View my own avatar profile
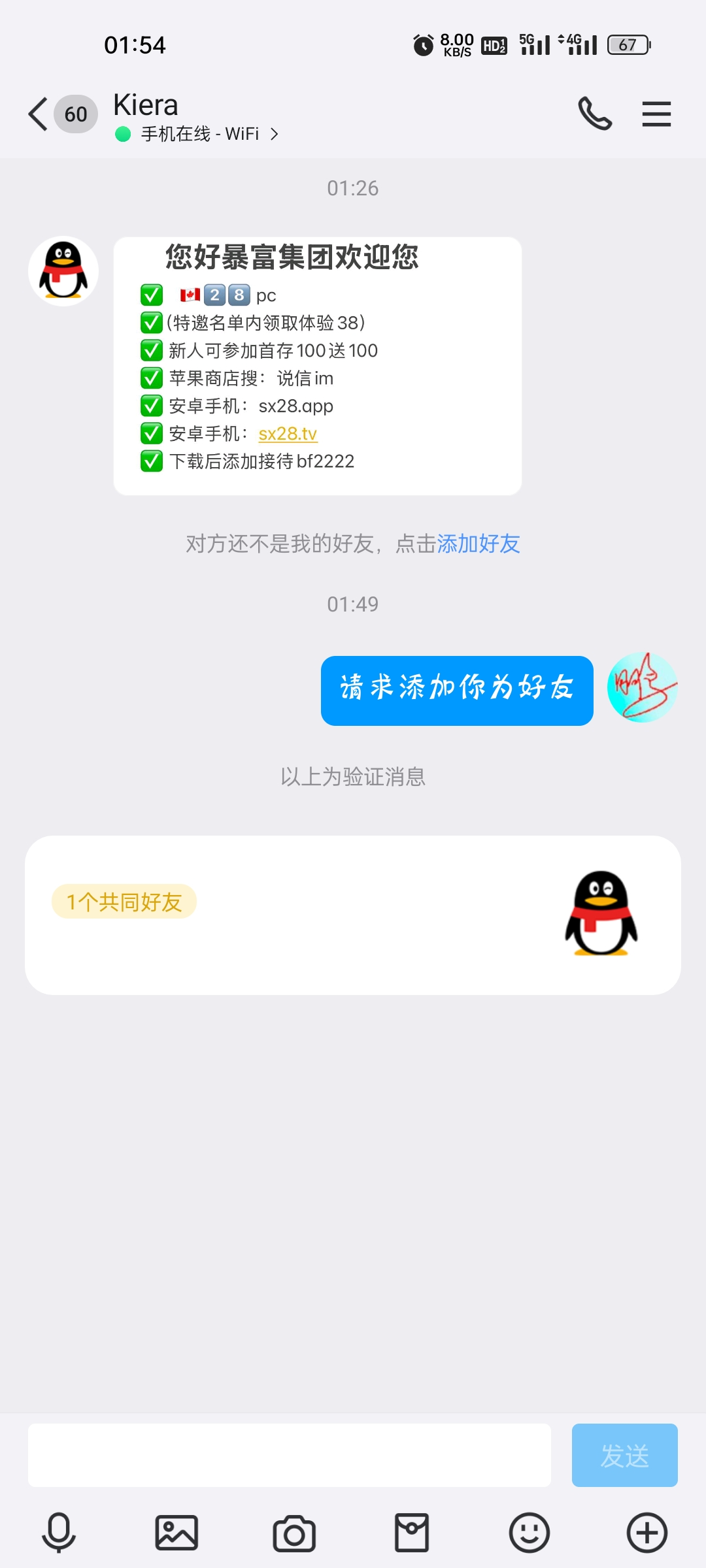This screenshot has width=706, height=1568. [x=642, y=687]
